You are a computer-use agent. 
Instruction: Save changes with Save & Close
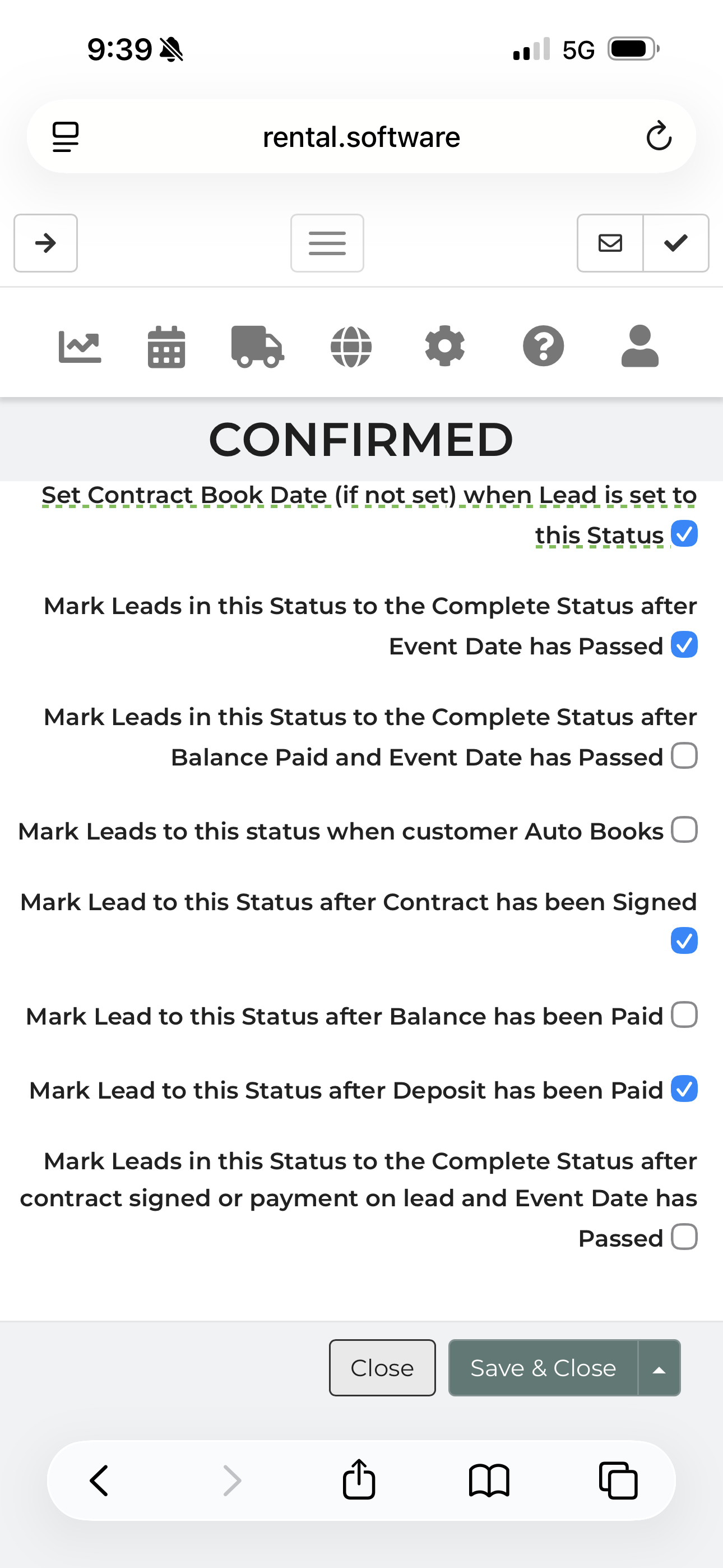[543, 1368]
